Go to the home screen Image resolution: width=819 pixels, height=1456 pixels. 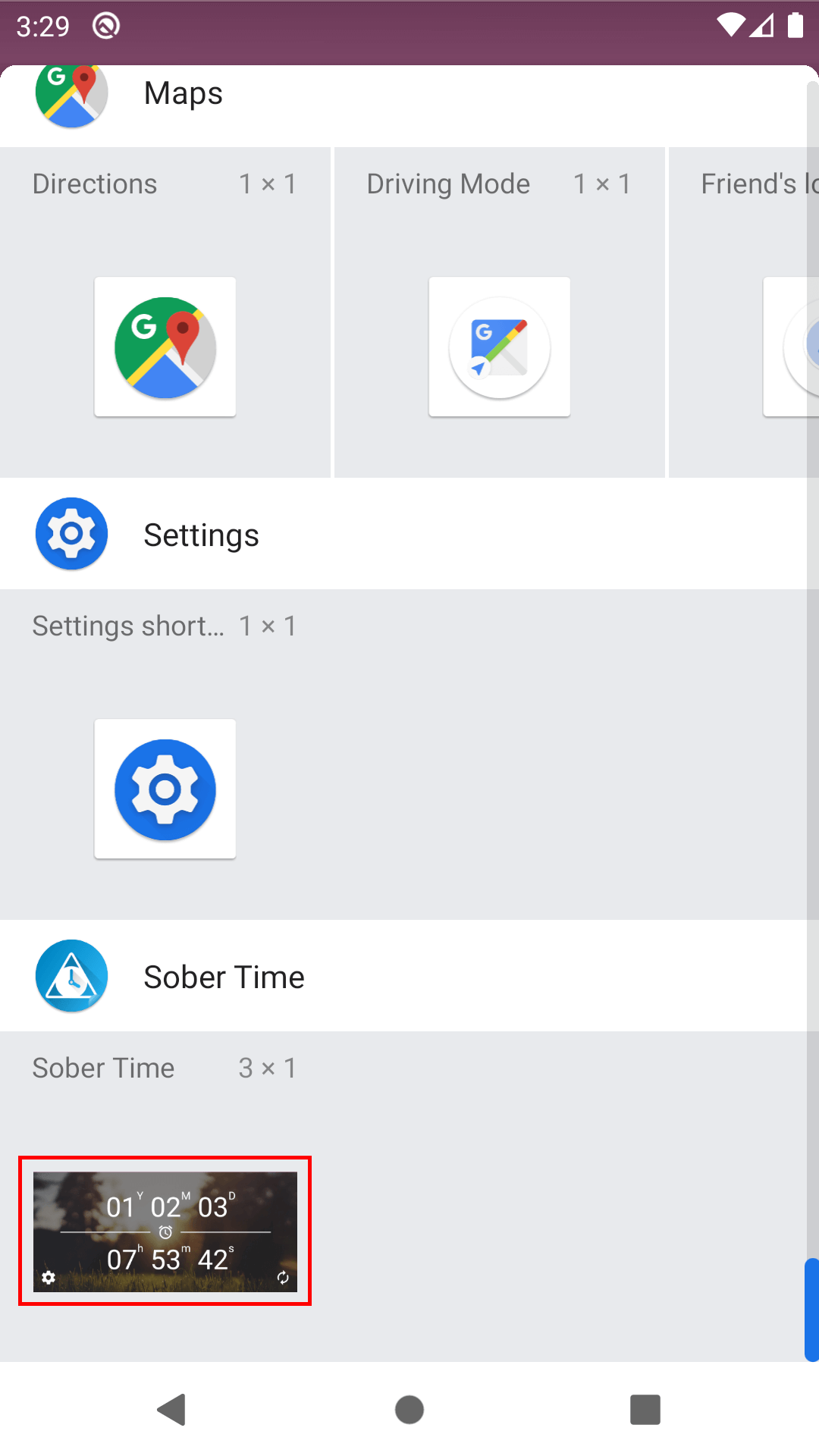409,1410
